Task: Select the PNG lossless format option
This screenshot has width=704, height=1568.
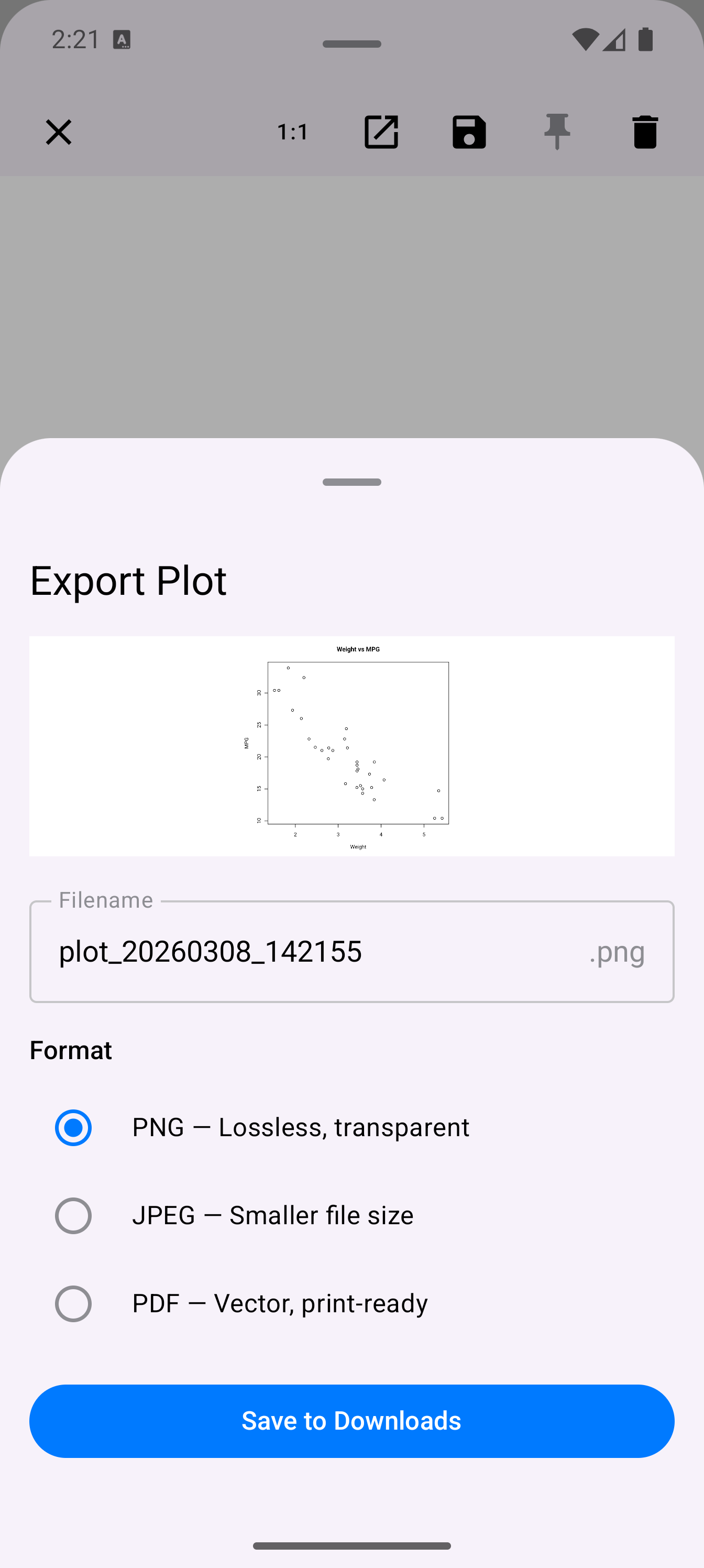Action: tap(73, 1127)
